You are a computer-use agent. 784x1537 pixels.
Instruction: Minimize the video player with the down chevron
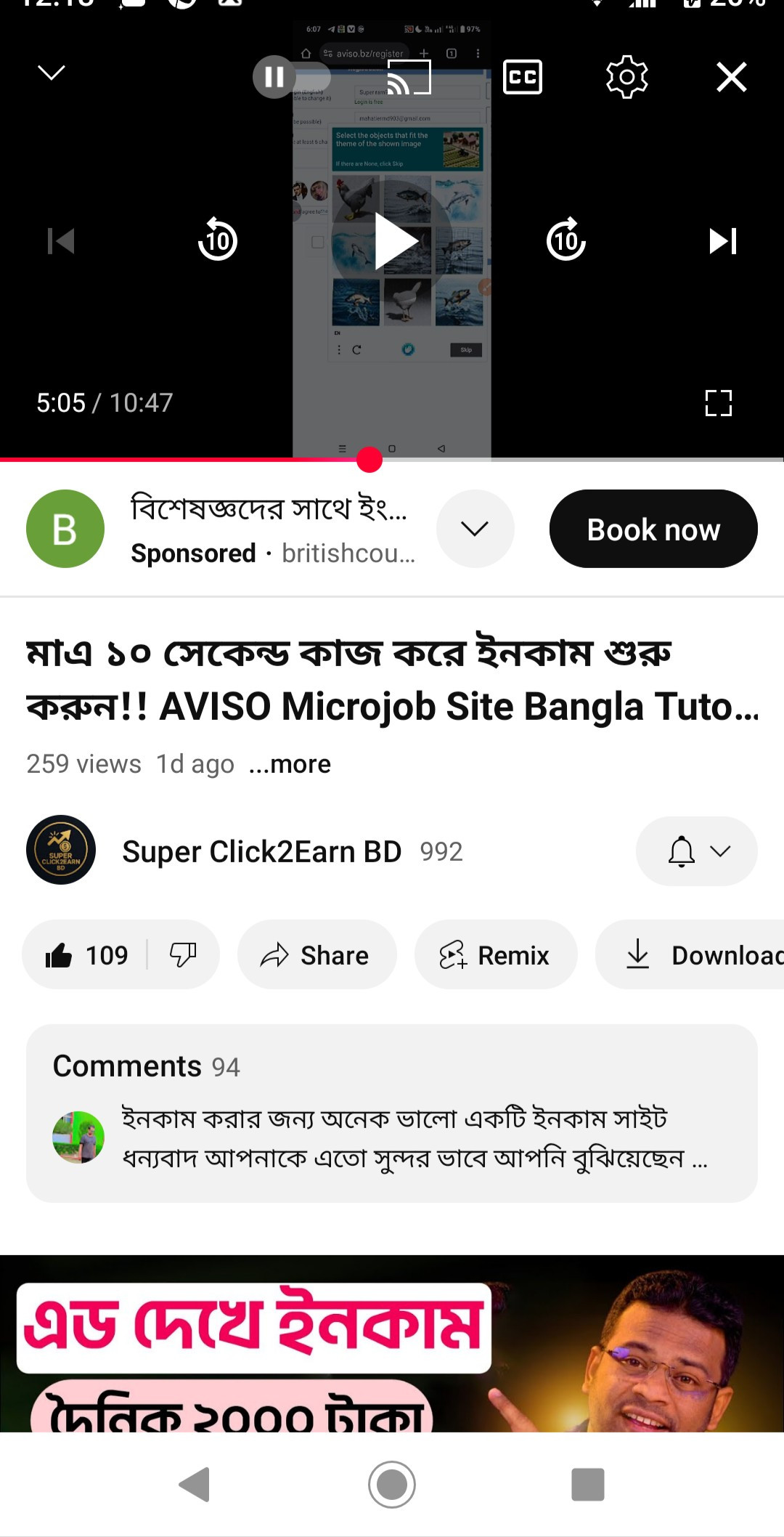52,73
